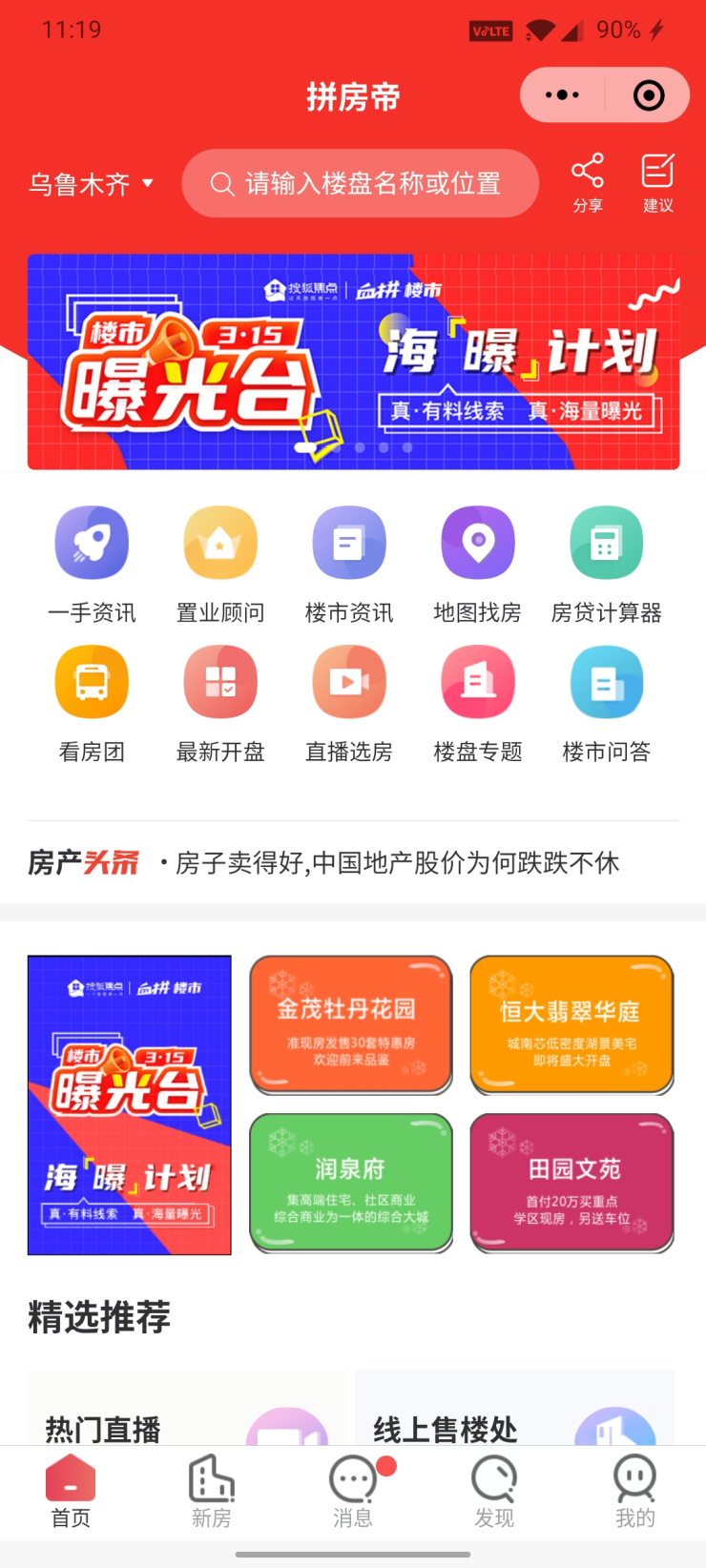Read the 房产头条 headline article

[x=397, y=863]
